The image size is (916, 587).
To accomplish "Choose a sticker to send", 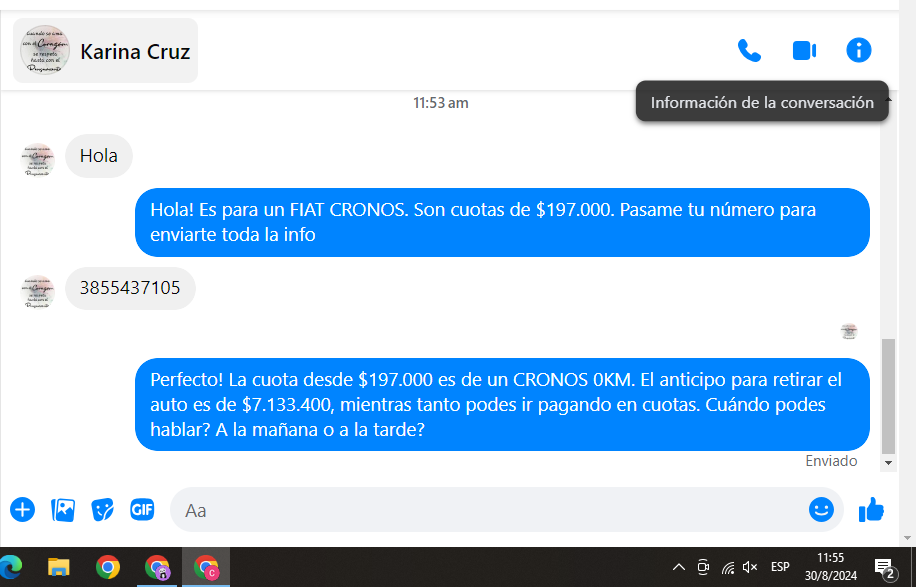I will (x=102, y=510).
